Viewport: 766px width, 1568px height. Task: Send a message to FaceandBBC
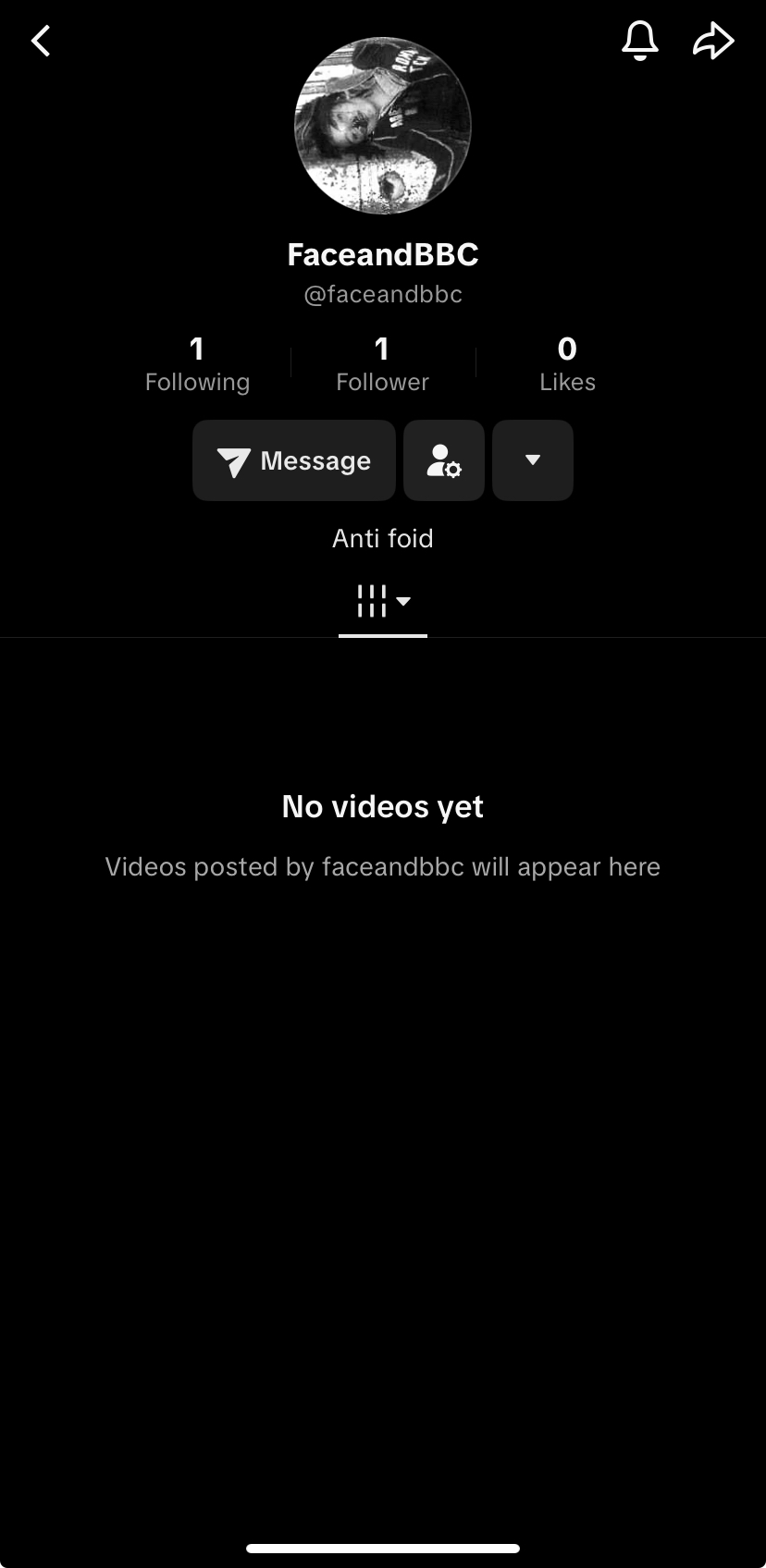click(x=294, y=460)
